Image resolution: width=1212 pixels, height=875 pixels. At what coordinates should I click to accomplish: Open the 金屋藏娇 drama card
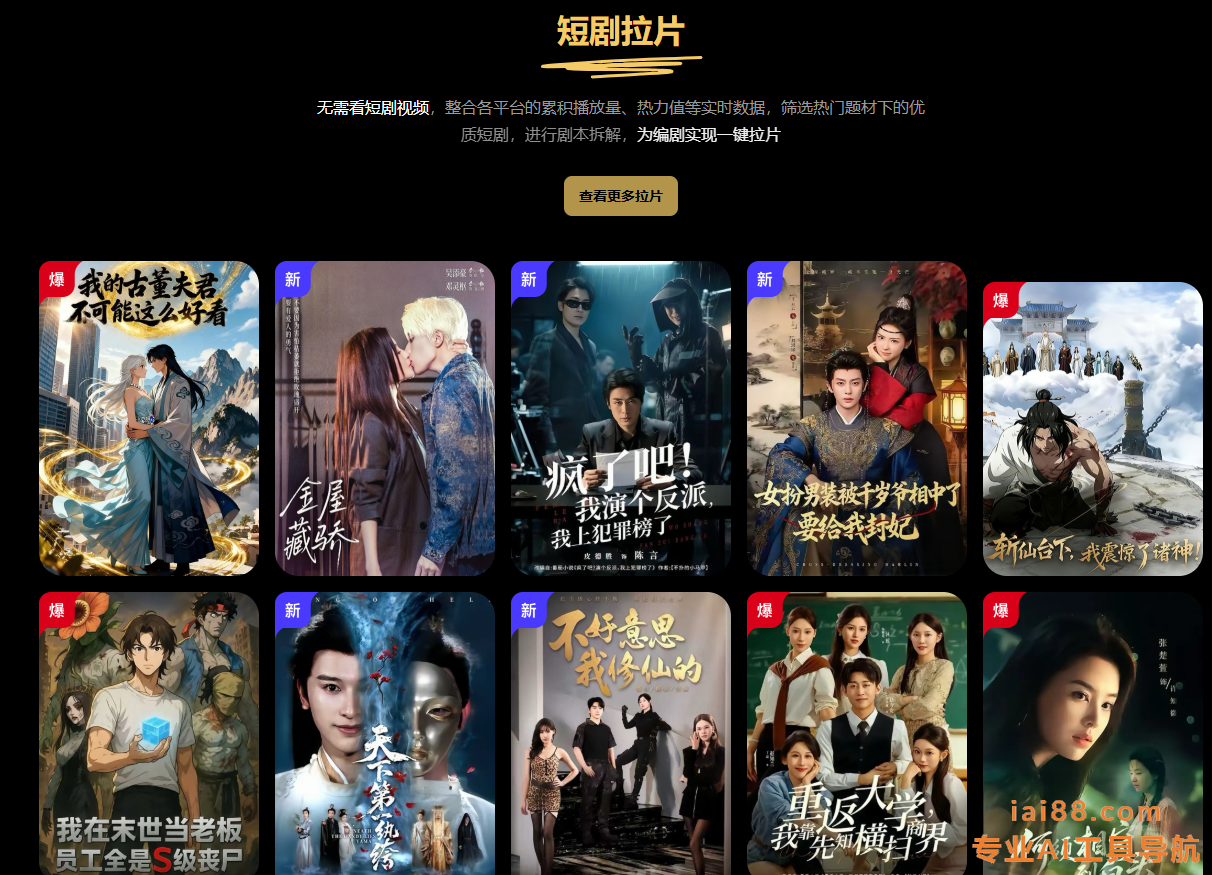coord(385,418)
